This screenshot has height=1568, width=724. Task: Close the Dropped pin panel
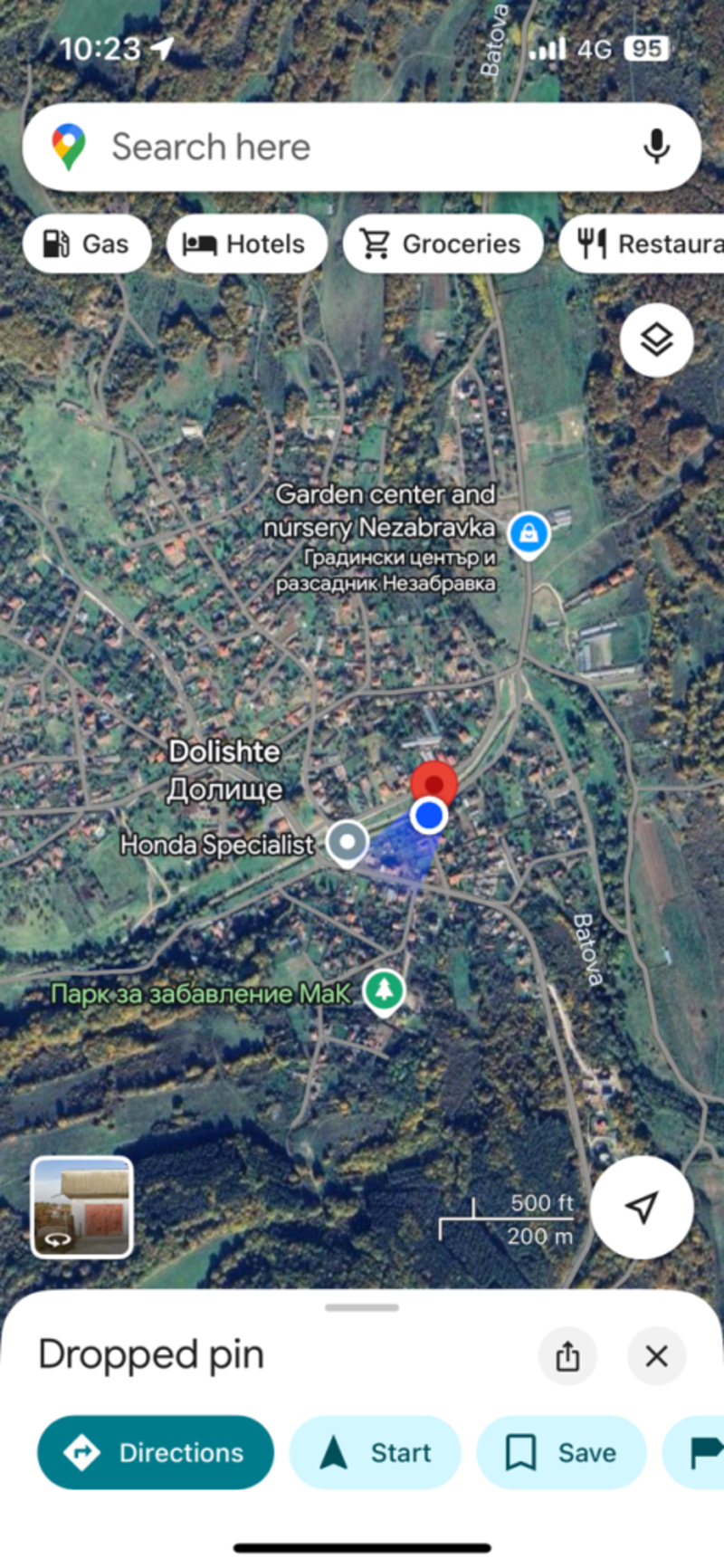[x=656, y=1355]
